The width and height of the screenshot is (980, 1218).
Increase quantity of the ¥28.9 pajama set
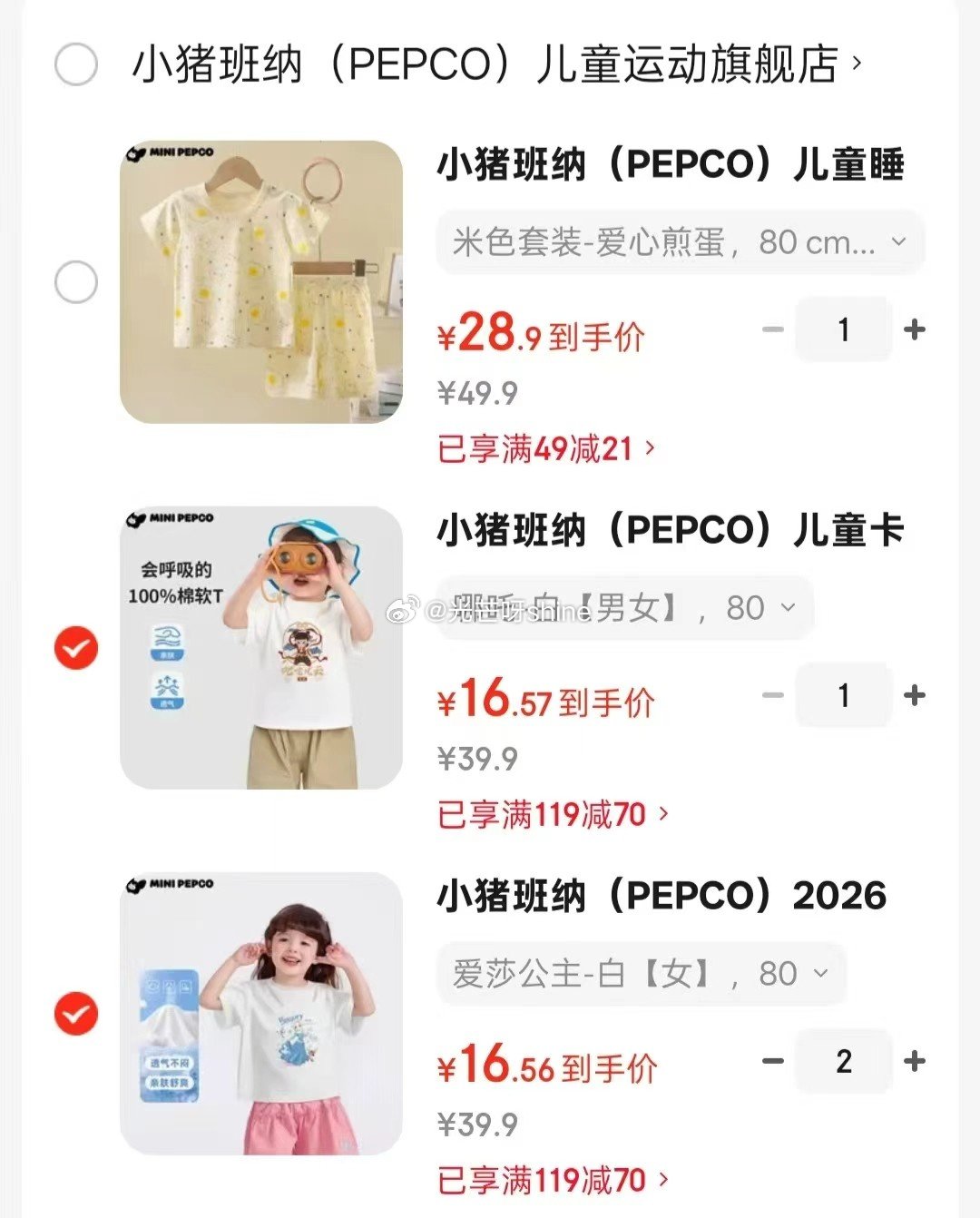pyautogui.click(x=915, y=329)
